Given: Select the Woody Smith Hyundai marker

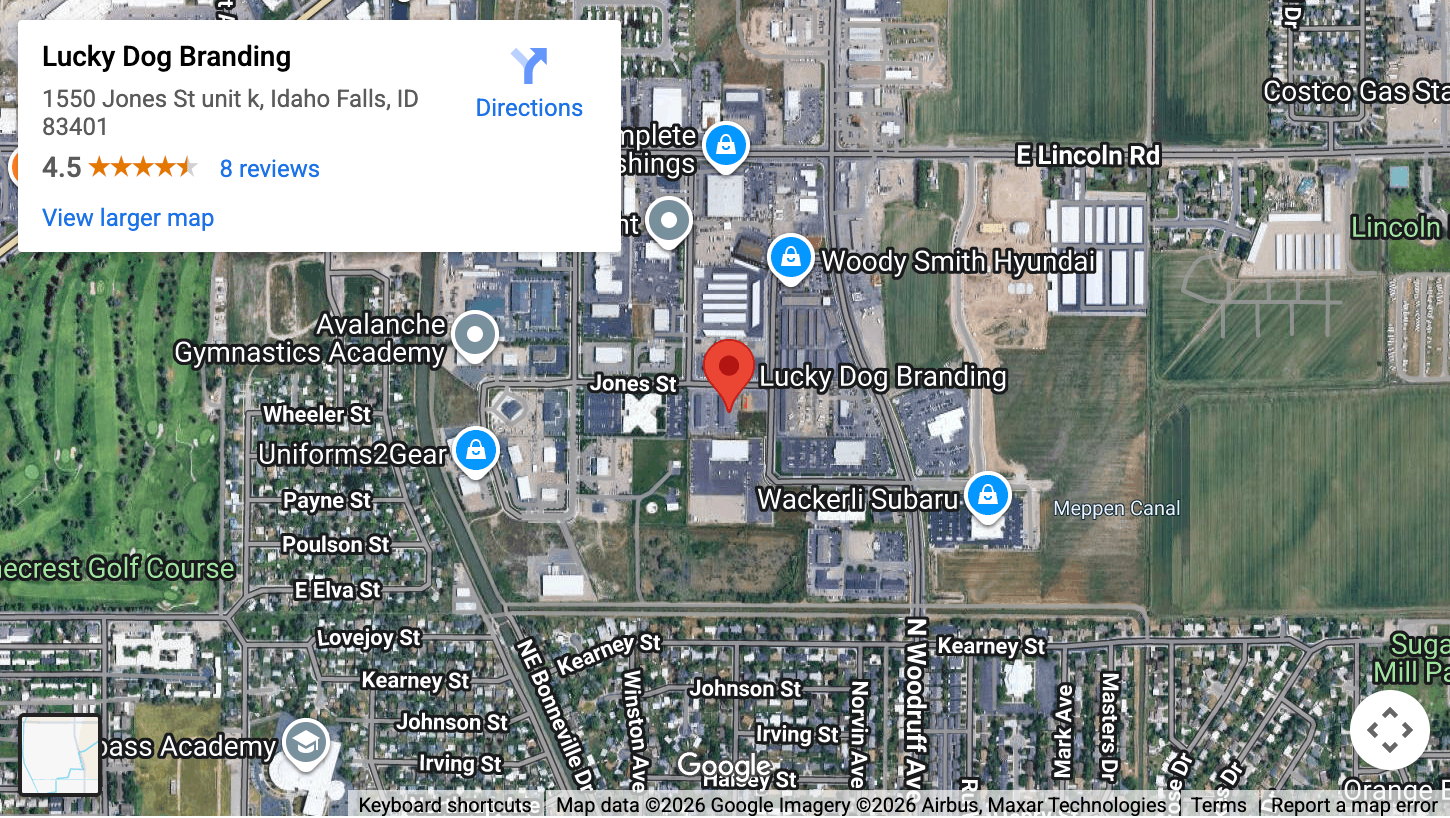Looking at the screenshot, I should [x=790, y=257].
